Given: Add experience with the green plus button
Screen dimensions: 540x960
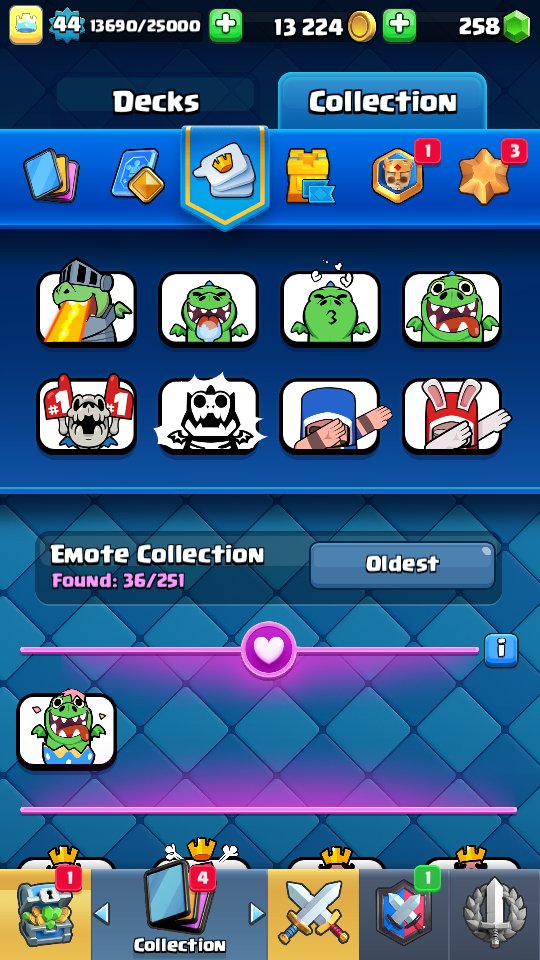Looking at the screenshot, I should click(x=225, y=26).
